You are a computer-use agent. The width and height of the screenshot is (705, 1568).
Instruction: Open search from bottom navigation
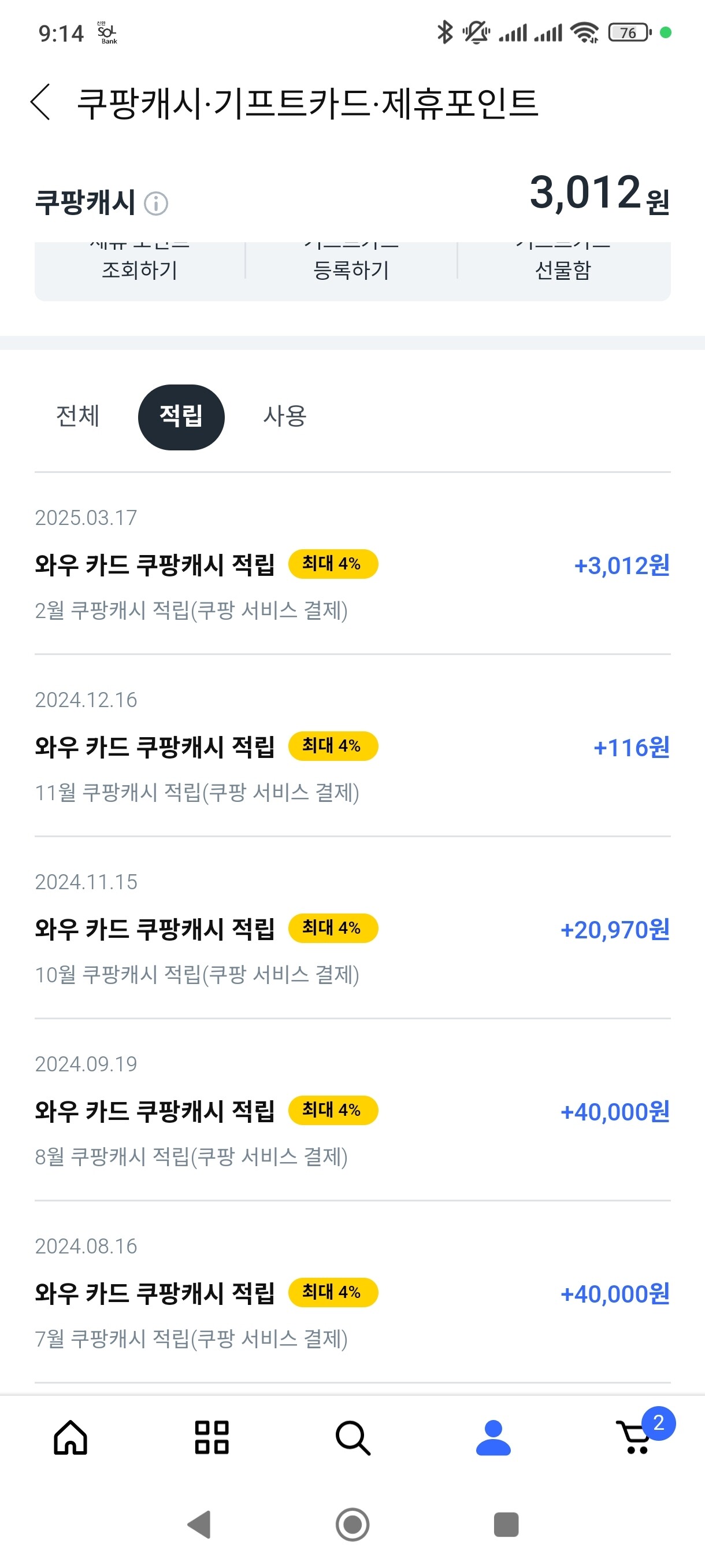(x=353, y=1438)
